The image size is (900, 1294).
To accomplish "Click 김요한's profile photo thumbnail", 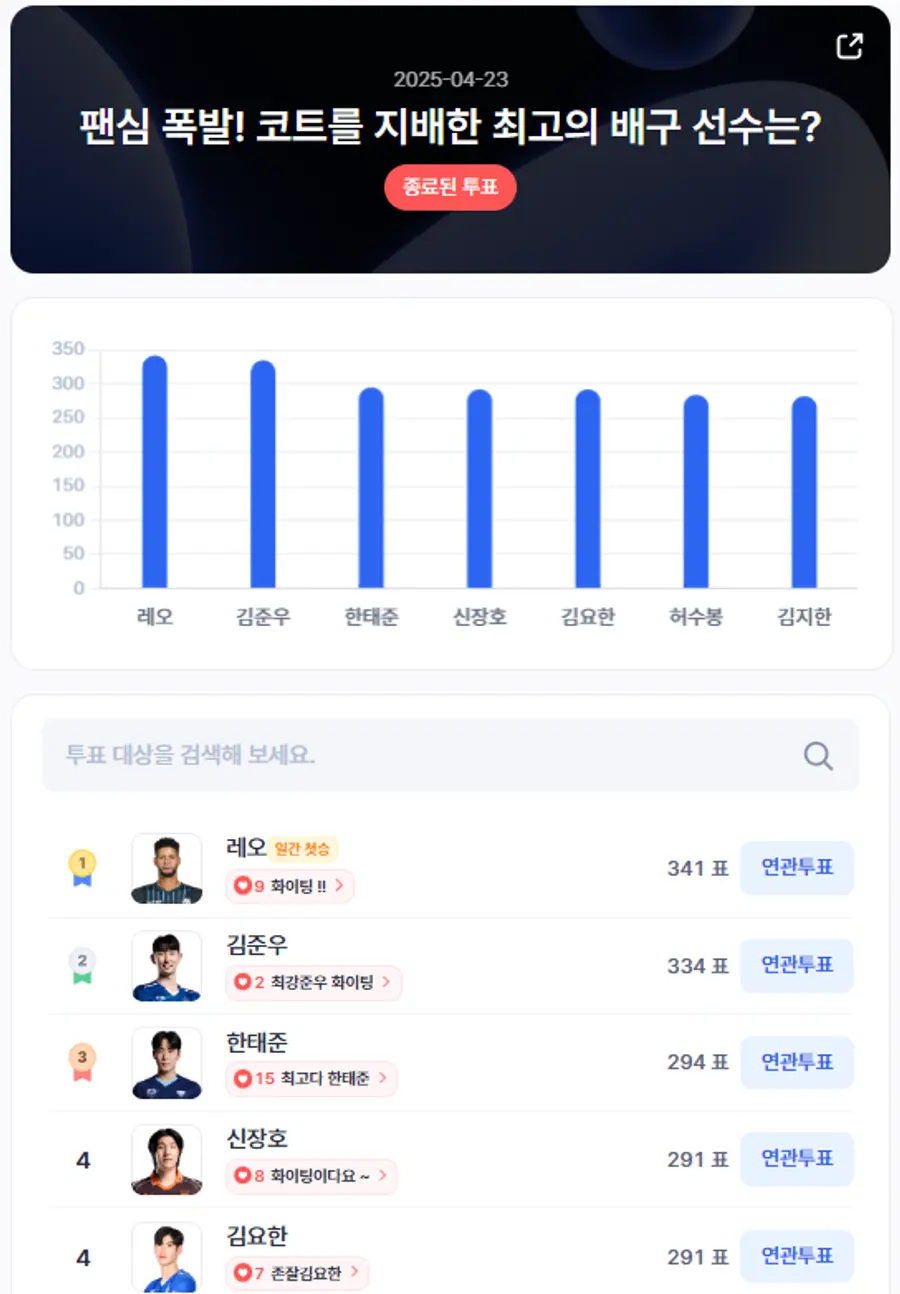I will tap(164, 1255).
